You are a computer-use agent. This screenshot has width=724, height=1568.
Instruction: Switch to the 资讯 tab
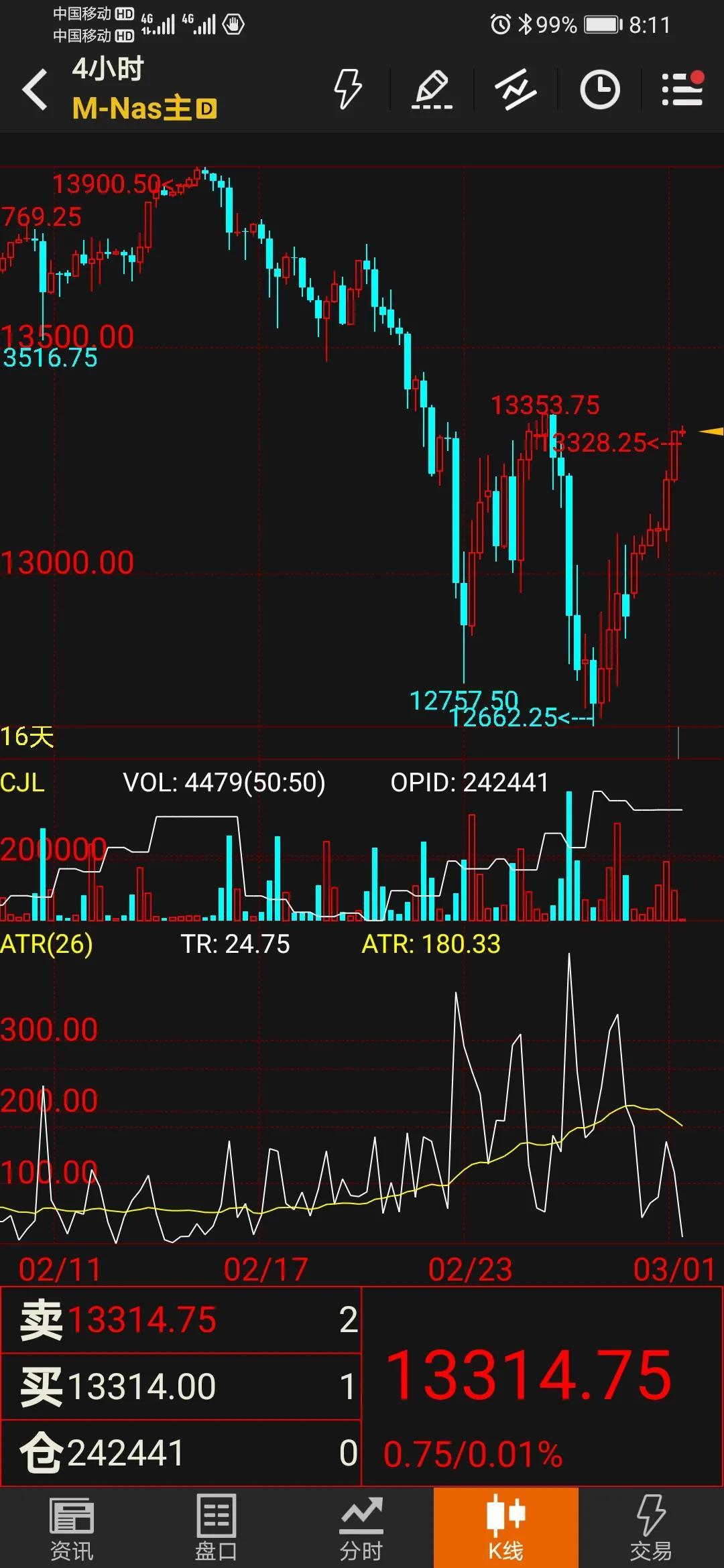pyautogui.click(x=72, y=1528)
